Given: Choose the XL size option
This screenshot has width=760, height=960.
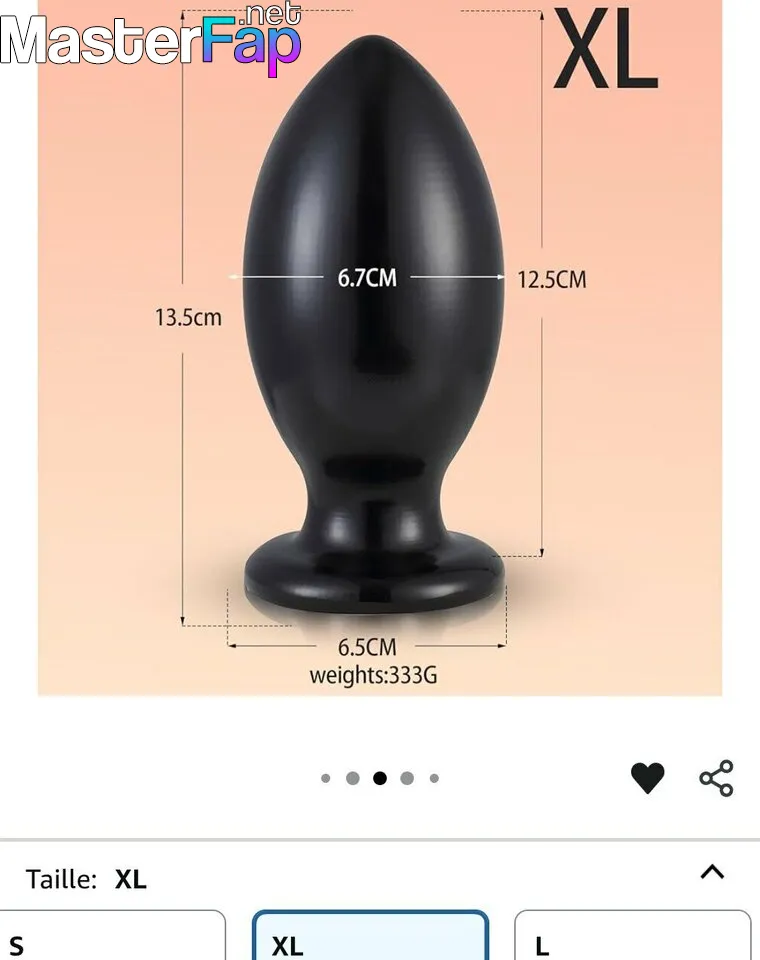Looking at the screenshot, I should [x=370, y=938].
